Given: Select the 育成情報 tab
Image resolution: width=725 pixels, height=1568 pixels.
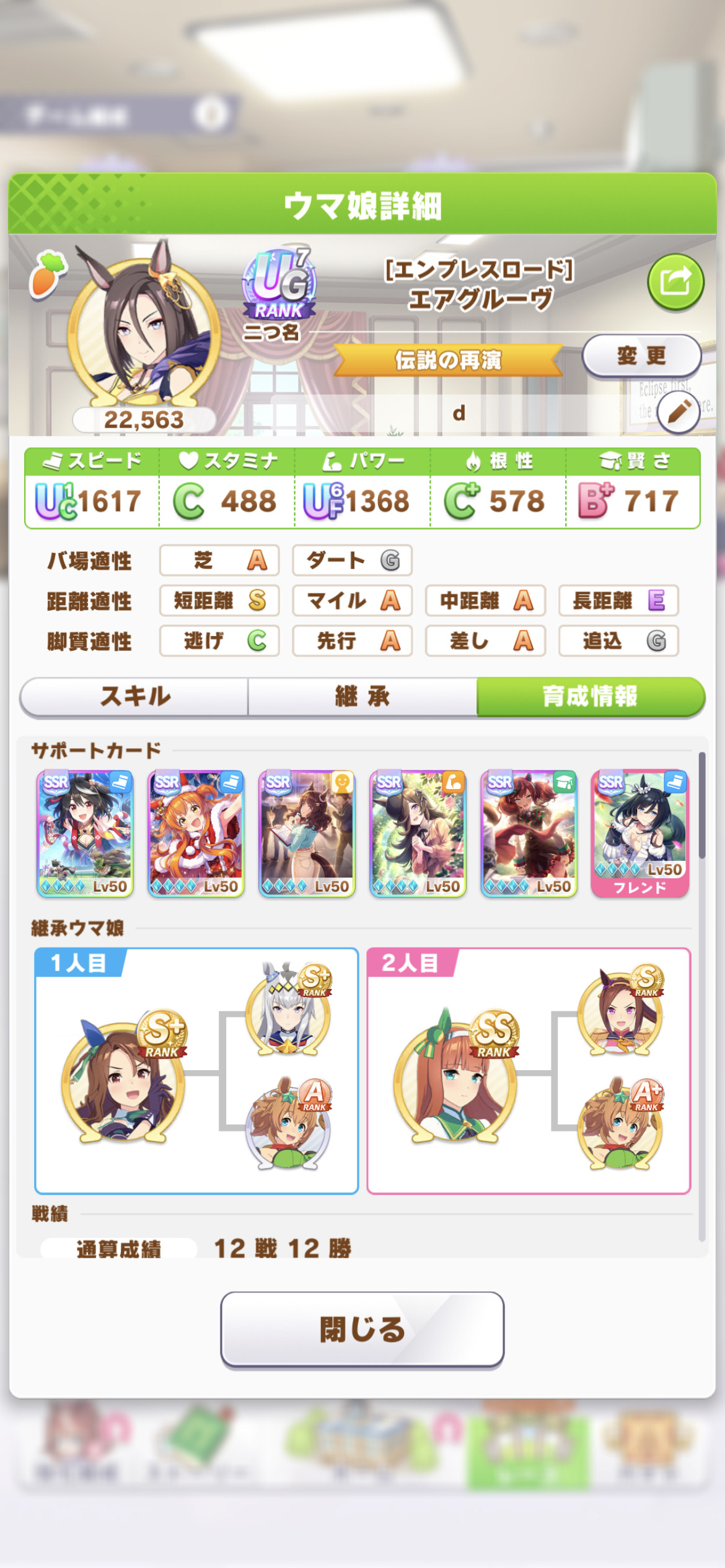Looking at the screenshot, I should point(591,697).
